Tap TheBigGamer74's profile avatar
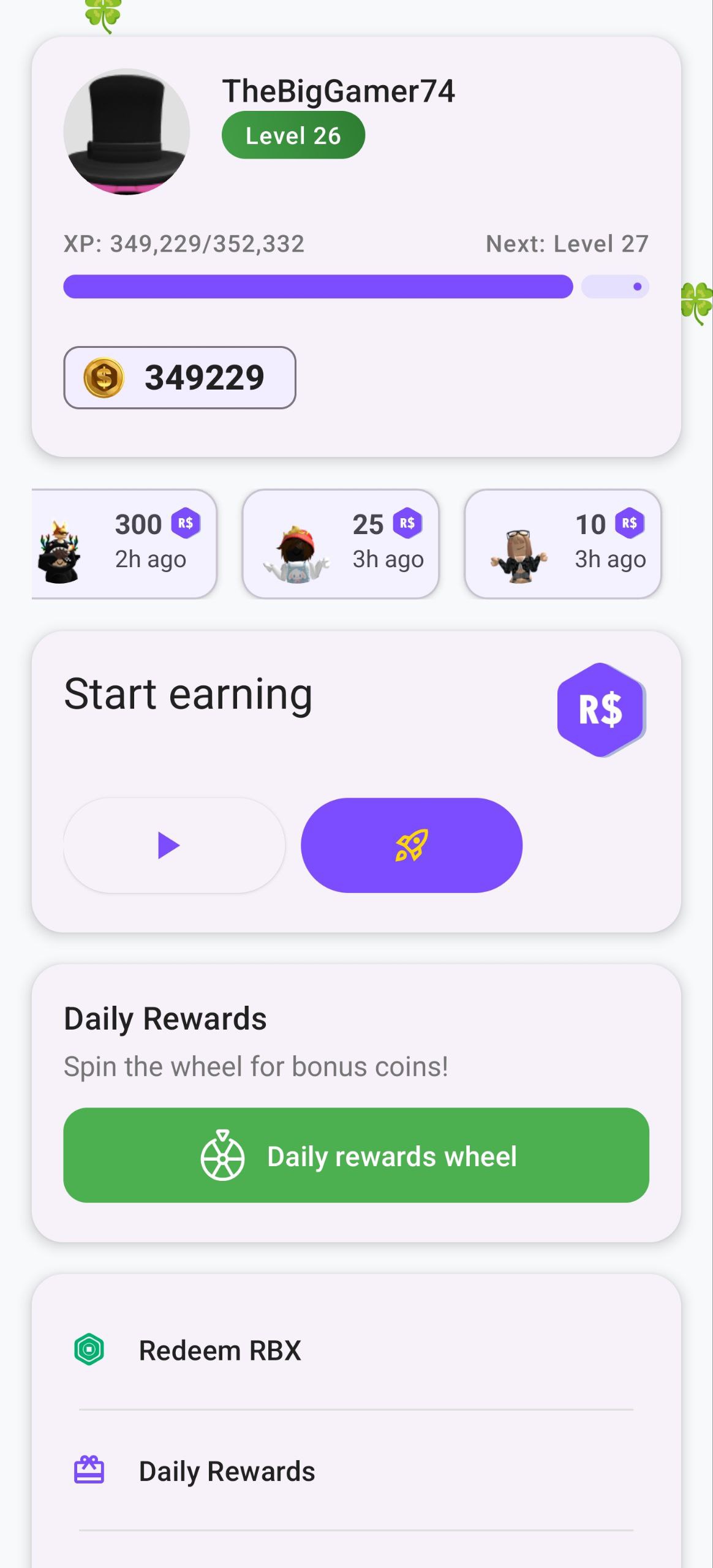 (127, 132)
